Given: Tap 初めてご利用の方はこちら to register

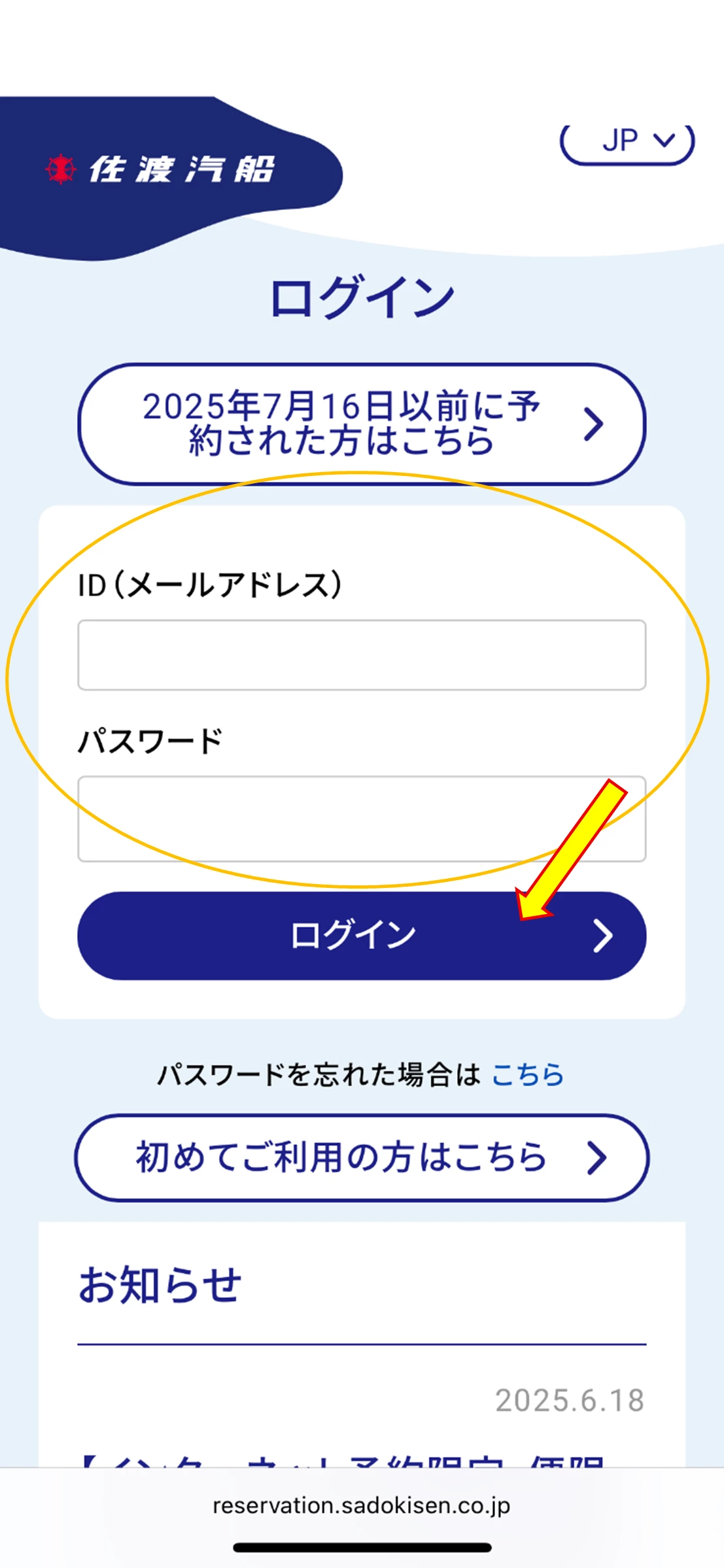Looking at the screenshot, I should [x=361, y=1157].
